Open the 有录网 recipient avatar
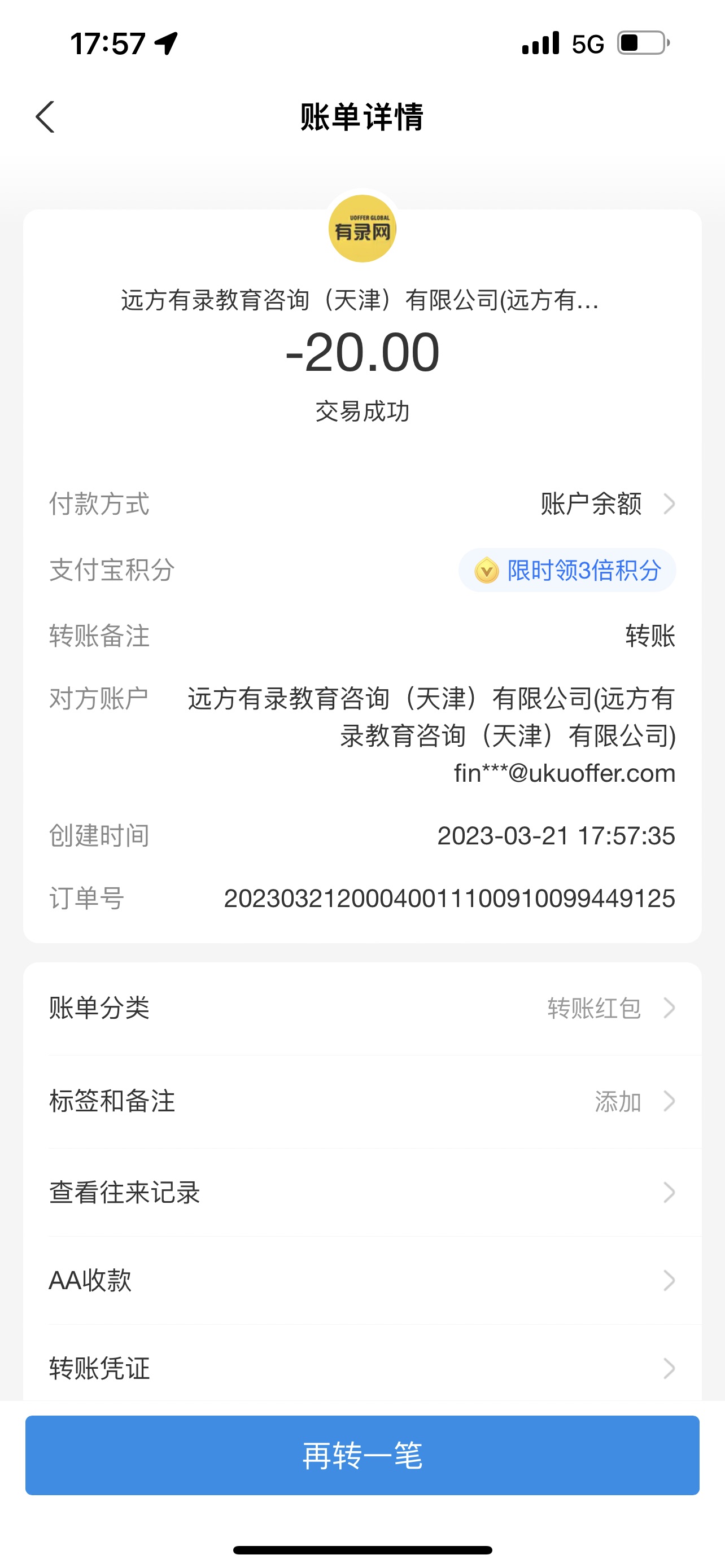The image size is (725, 1568). point(362,229)
